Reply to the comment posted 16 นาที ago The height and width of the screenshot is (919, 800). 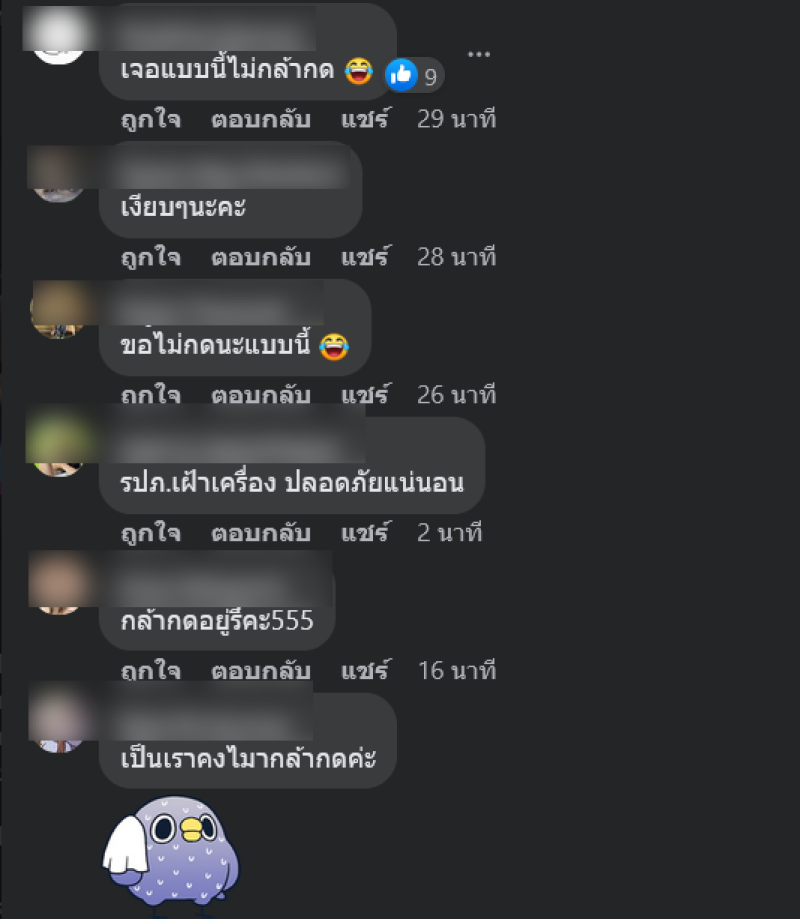[x=261, y=670]
